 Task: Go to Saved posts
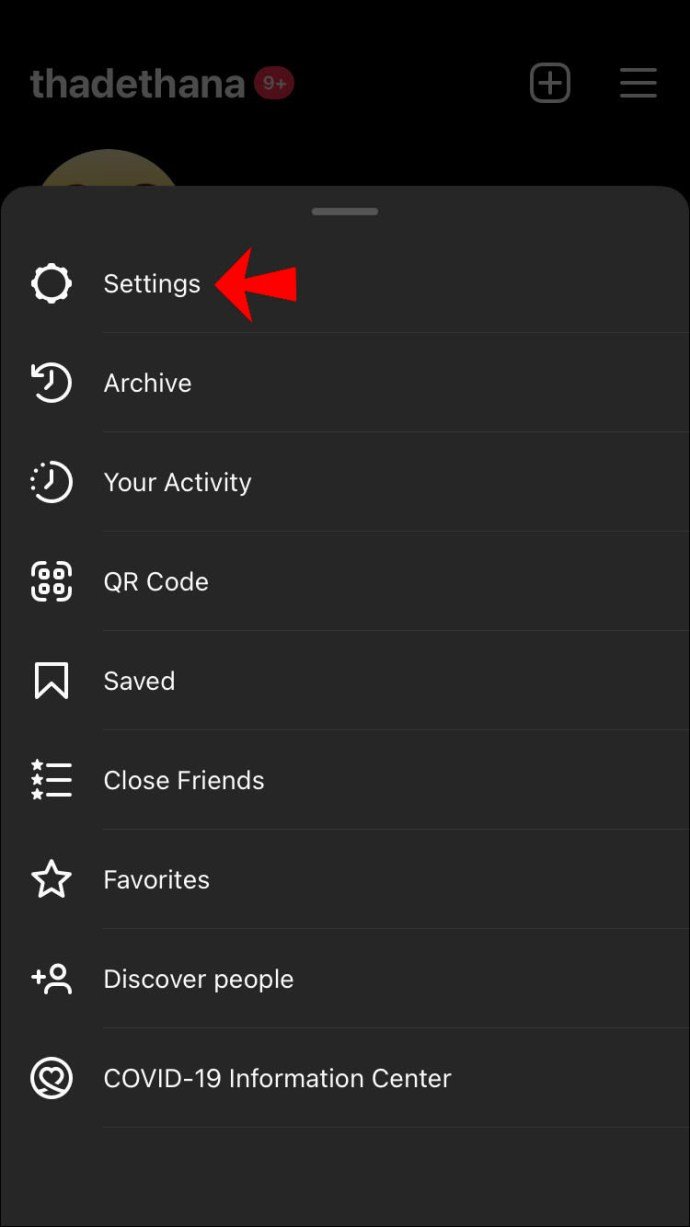(x=139, y=681)
